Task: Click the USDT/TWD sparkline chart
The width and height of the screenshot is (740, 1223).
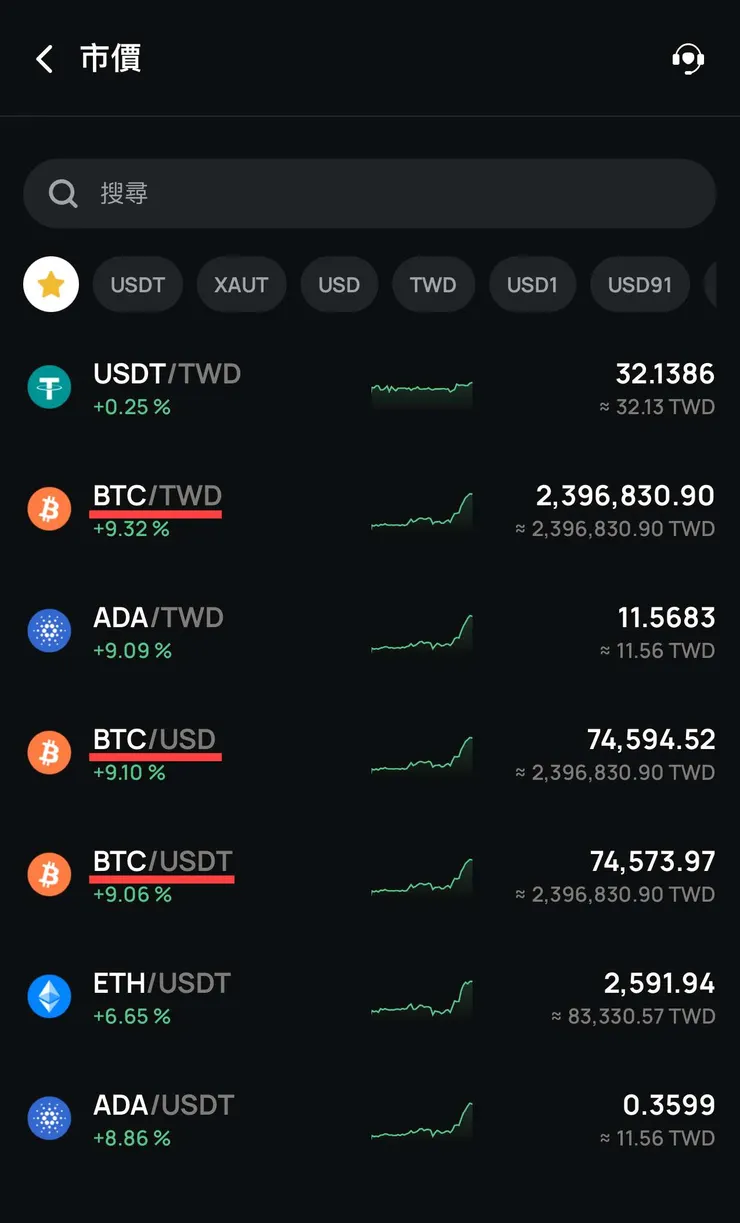Action: pyautogui.click(x=422, y=389)
